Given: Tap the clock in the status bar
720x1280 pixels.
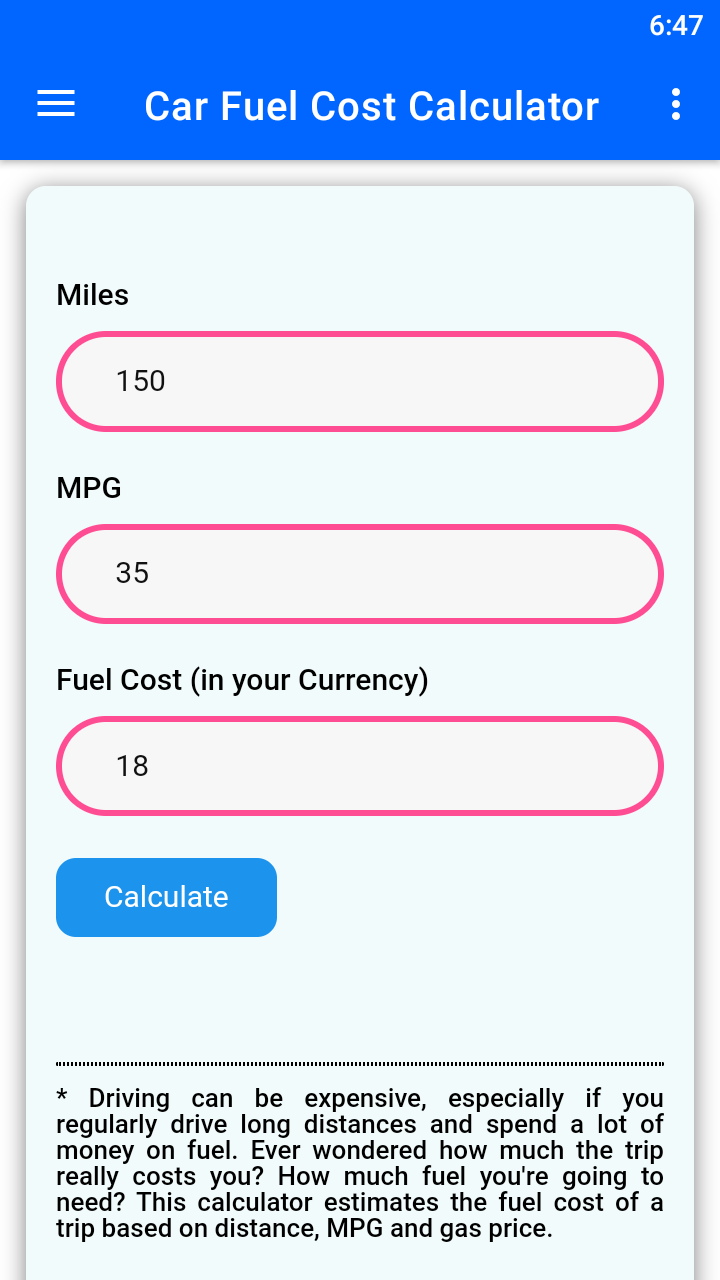Looking at the screenshot, I should tap(676, 28).
